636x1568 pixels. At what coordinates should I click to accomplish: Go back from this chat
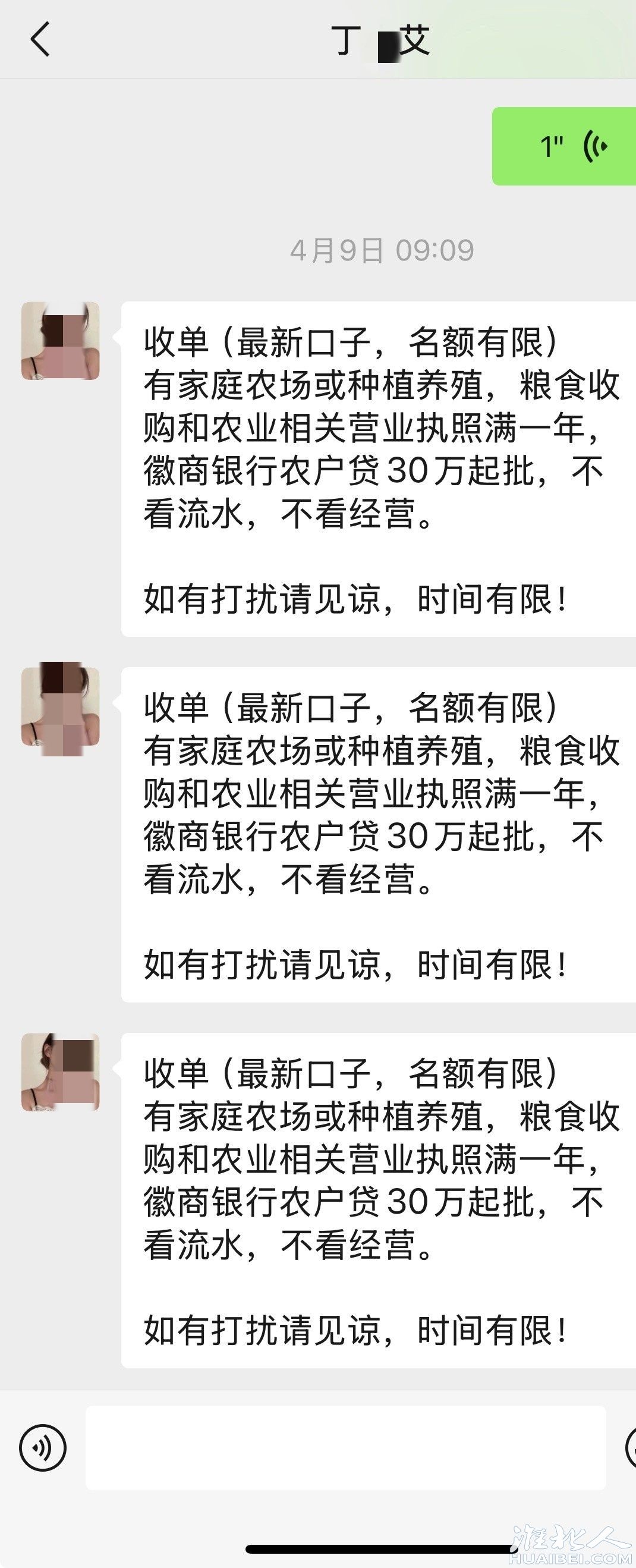(x=40, y=40)
